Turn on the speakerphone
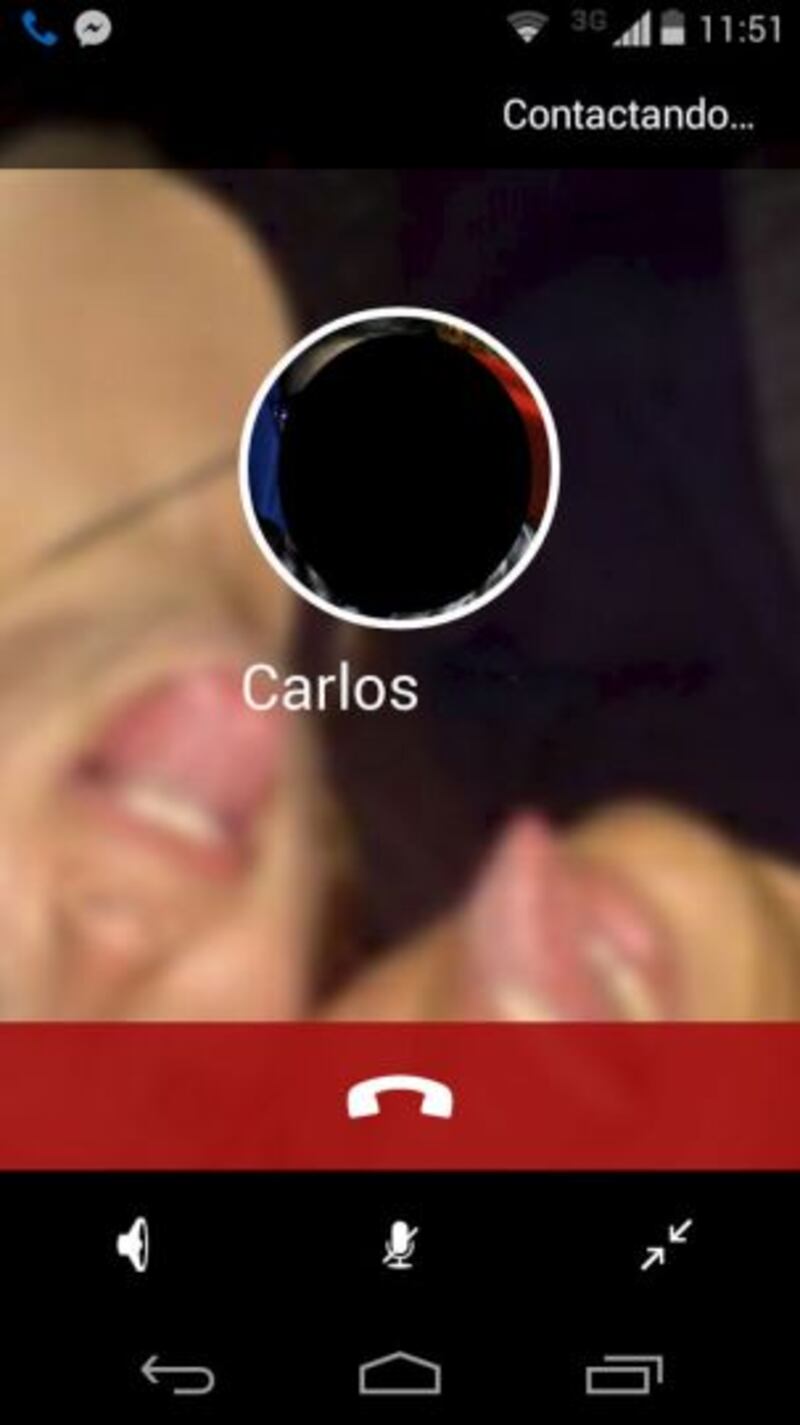Image resolution: width=800 pixels, height=1425 pixels. point(134,1247)
